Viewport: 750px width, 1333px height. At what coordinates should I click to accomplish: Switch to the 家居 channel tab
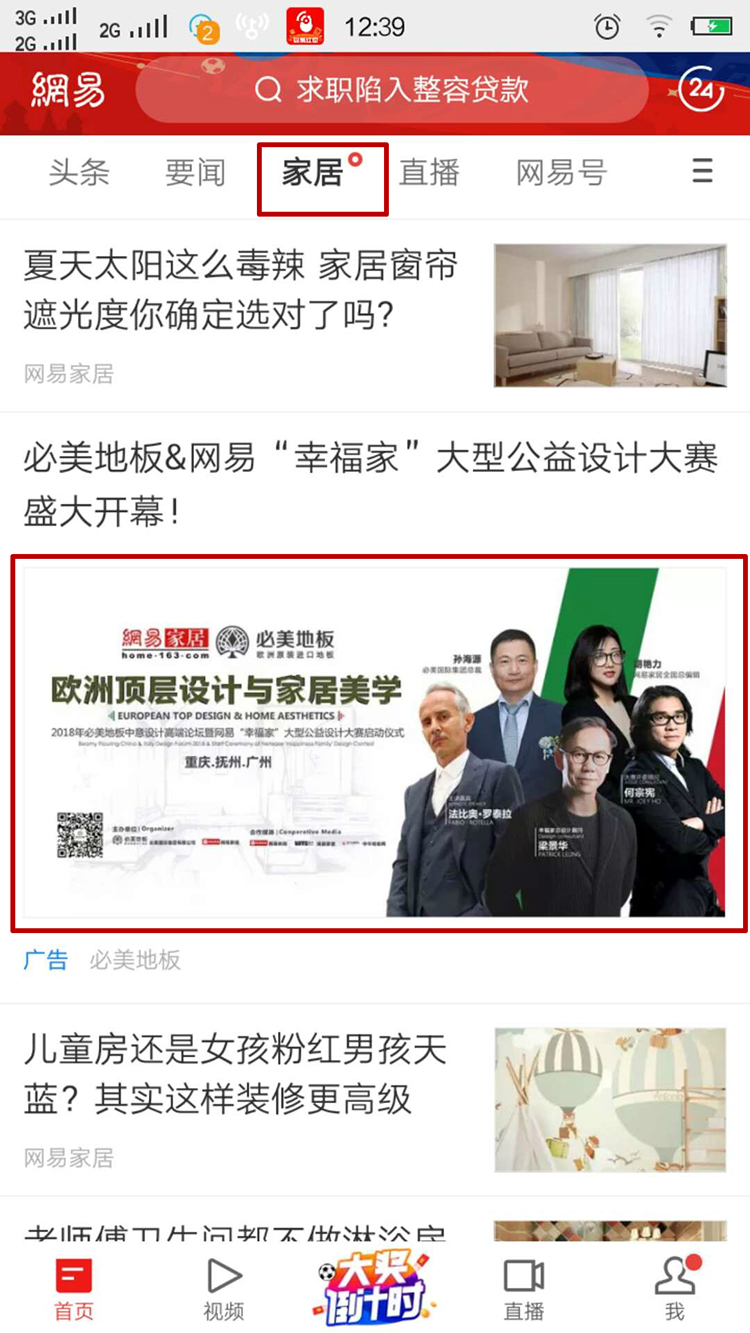[318, 172]
